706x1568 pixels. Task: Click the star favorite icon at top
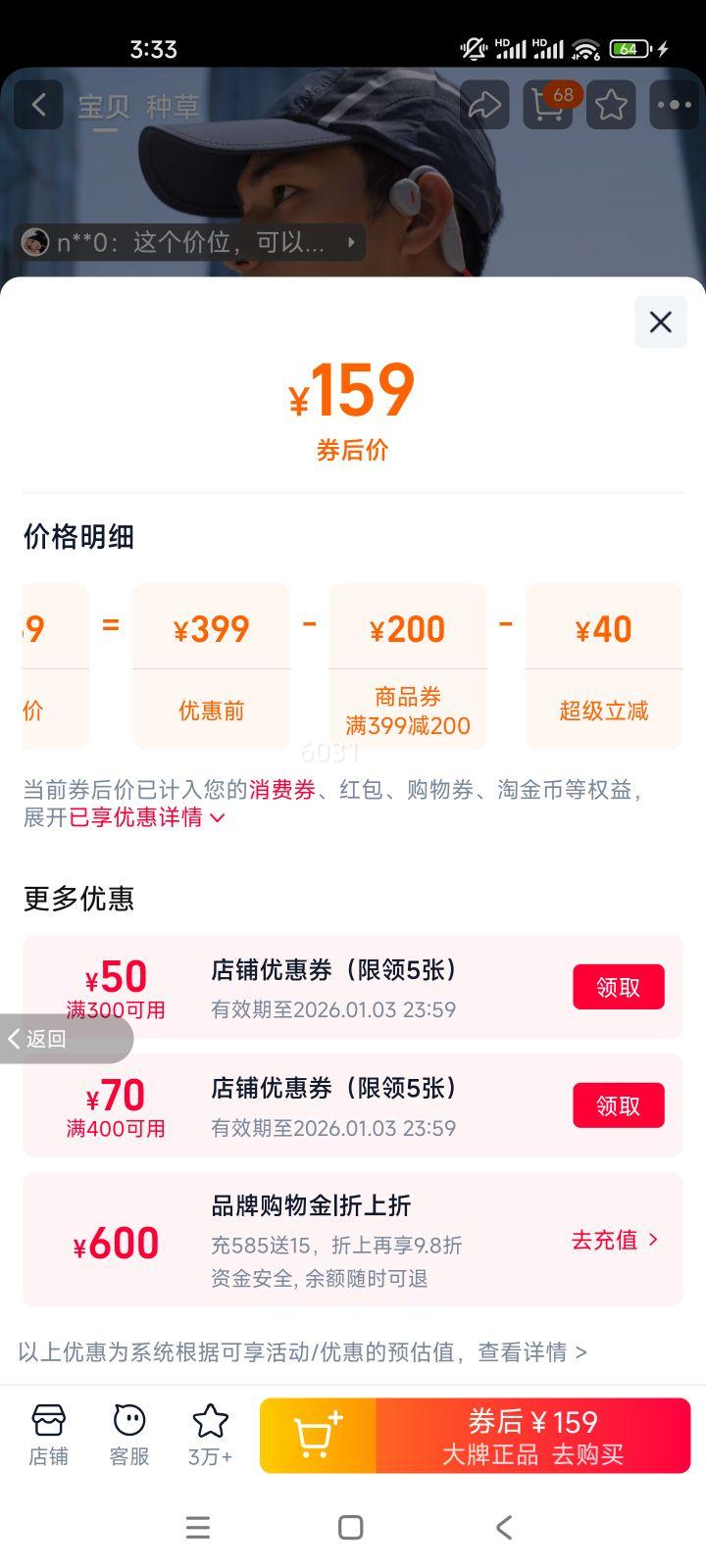[x=610, y=105]
